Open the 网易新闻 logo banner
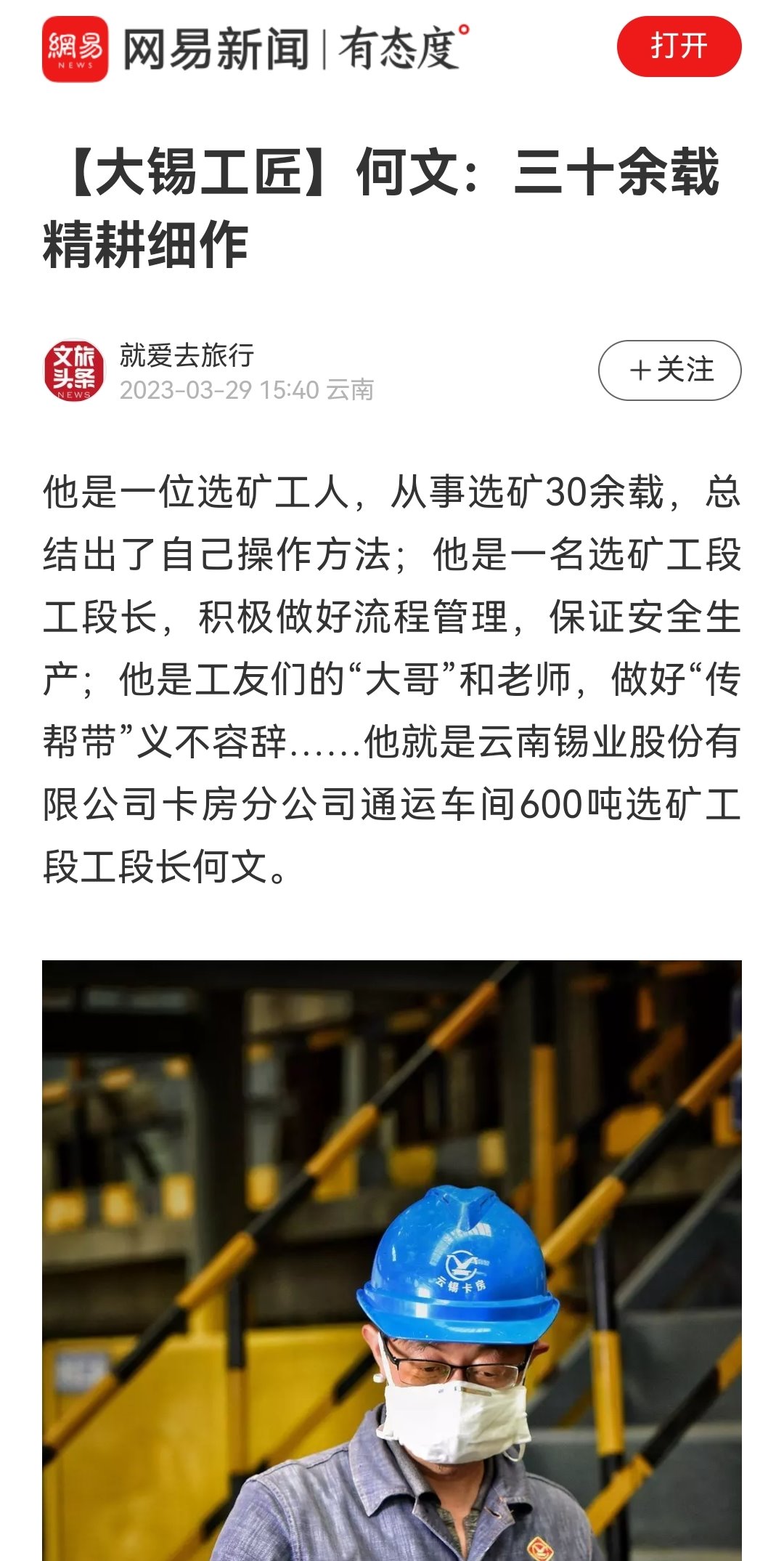The width and height of the screenshot is (784, 1561). (254, 49)
